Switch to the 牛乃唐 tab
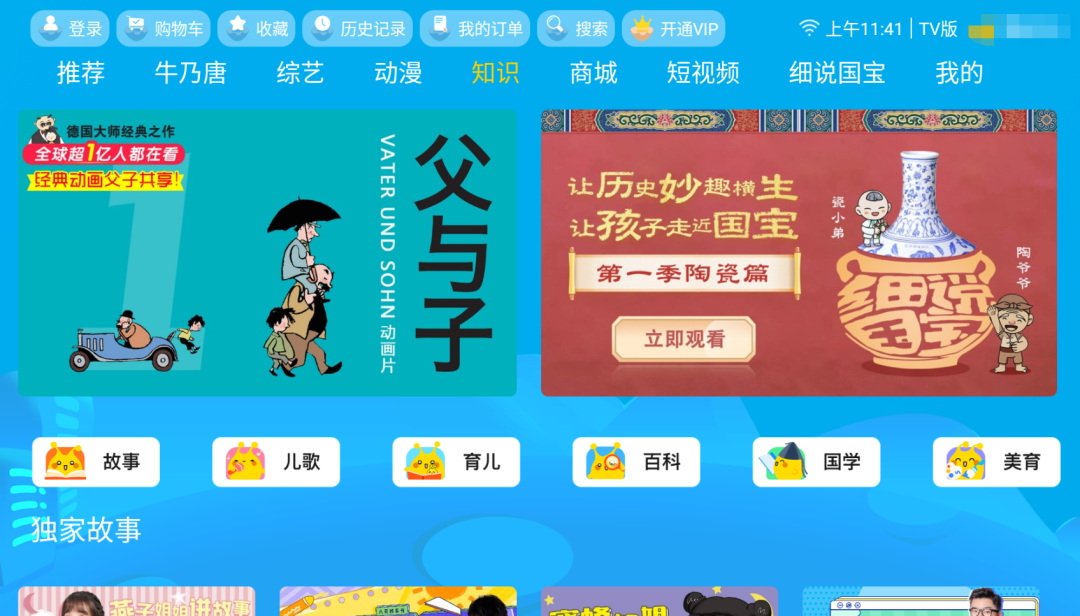The image size is (1080, 616). (190, 73)
